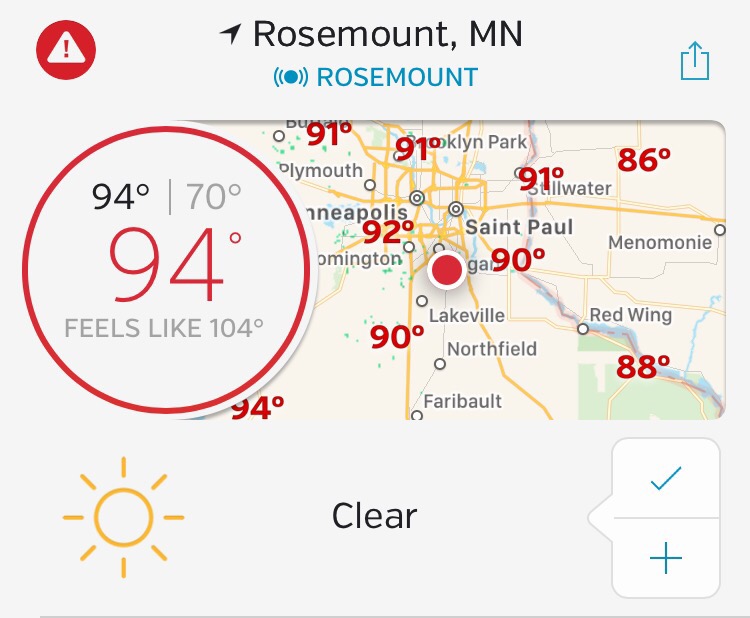Screen dimensions: 750x618
Task: Open the Rosemount, MN location selector
Action: point(375,34)
